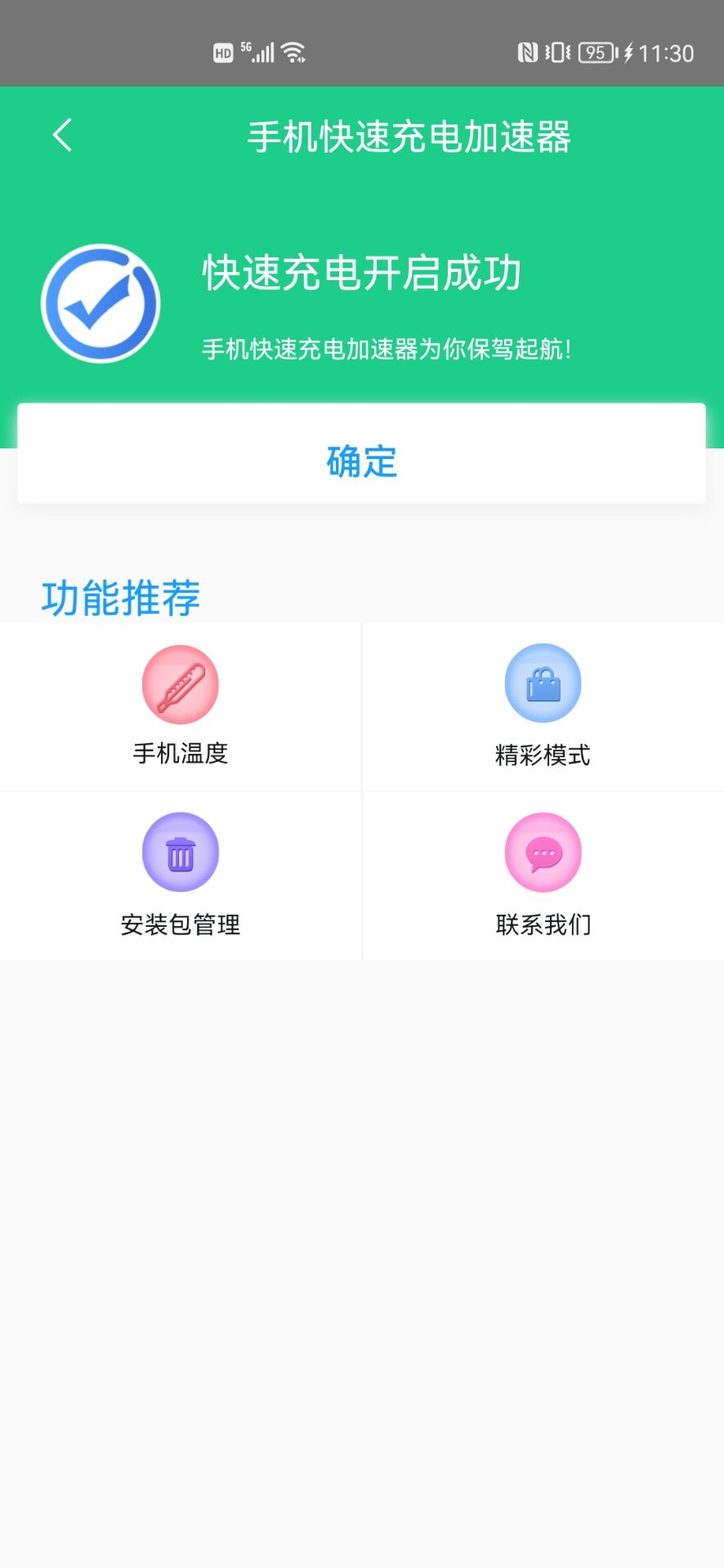Click the battery level 95 indicator
This screenshot has width=724, height=1568.
(x=597, y=52)
